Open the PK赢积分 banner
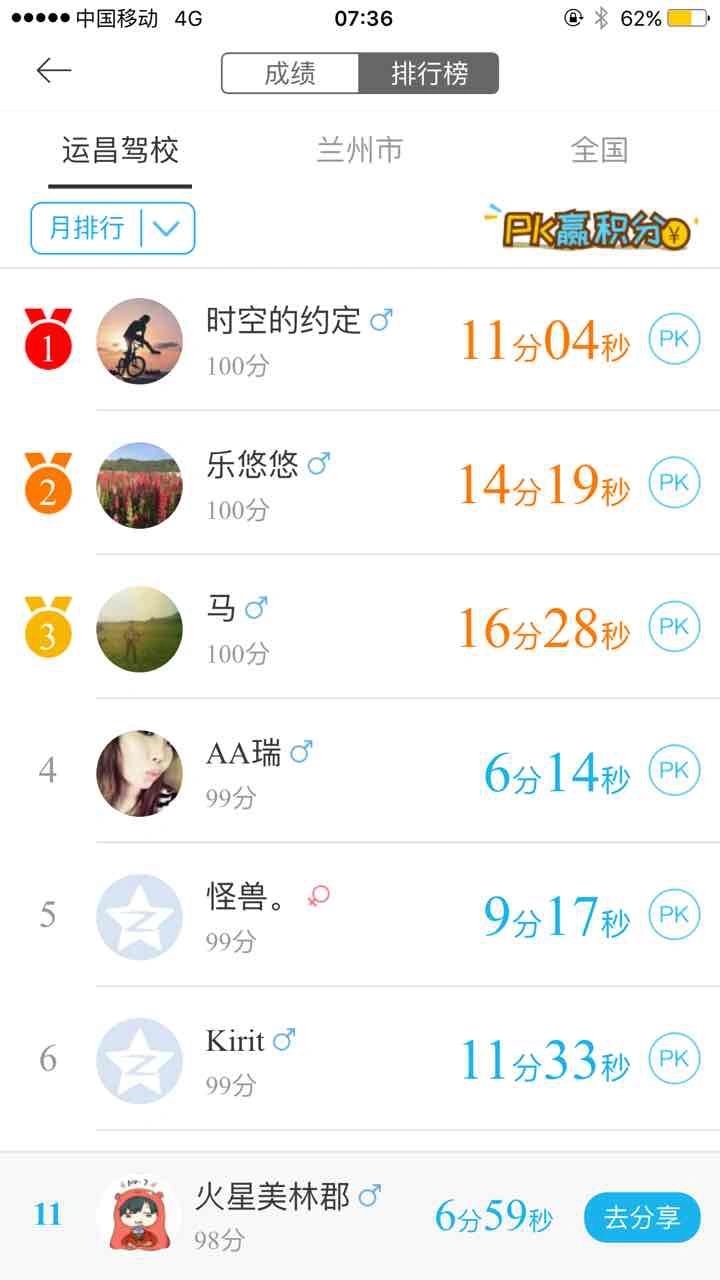720x1280 pixels. [x=588, y=228]
